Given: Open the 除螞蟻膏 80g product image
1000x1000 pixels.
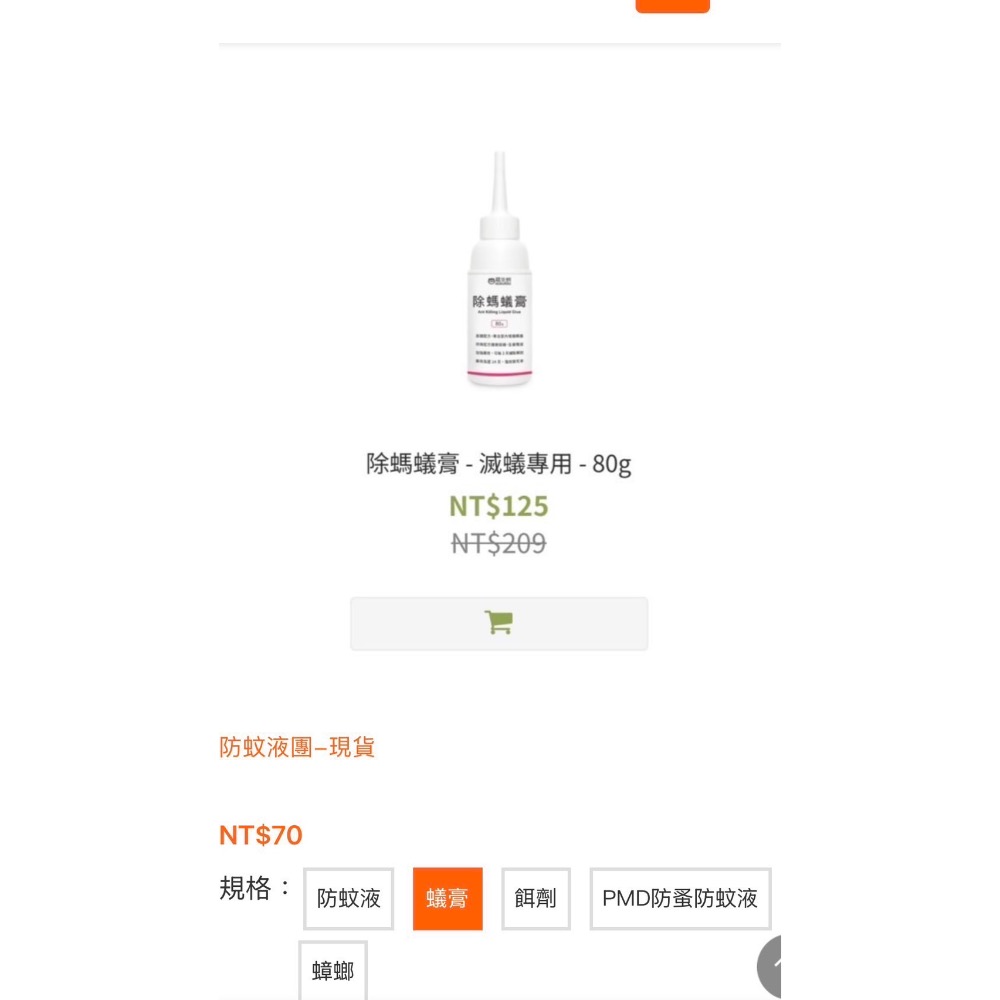Looking at the screenshot, I should coord(499,272).
